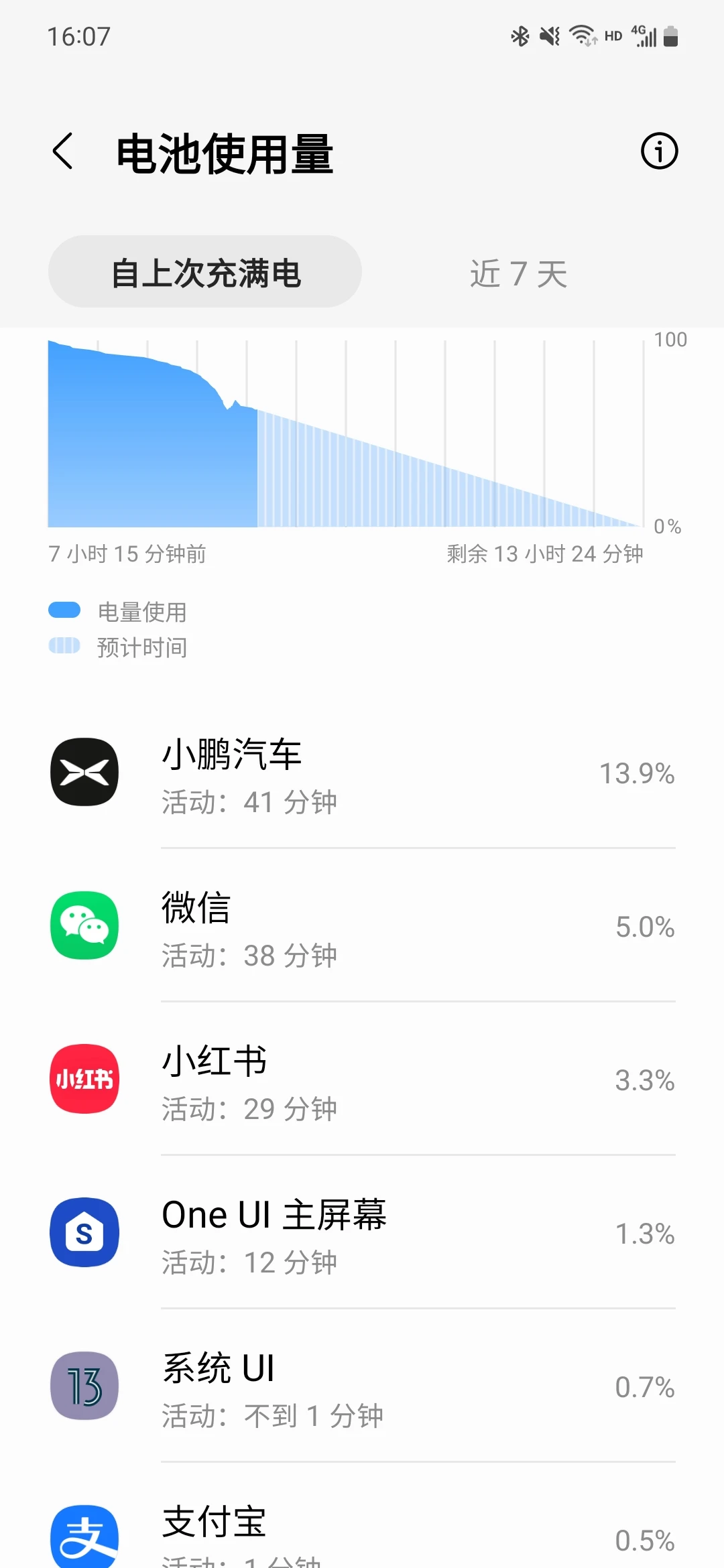724x1568 pixels.
Task: Switch to the 近 7 天 tab
Action: click(518, 273)
